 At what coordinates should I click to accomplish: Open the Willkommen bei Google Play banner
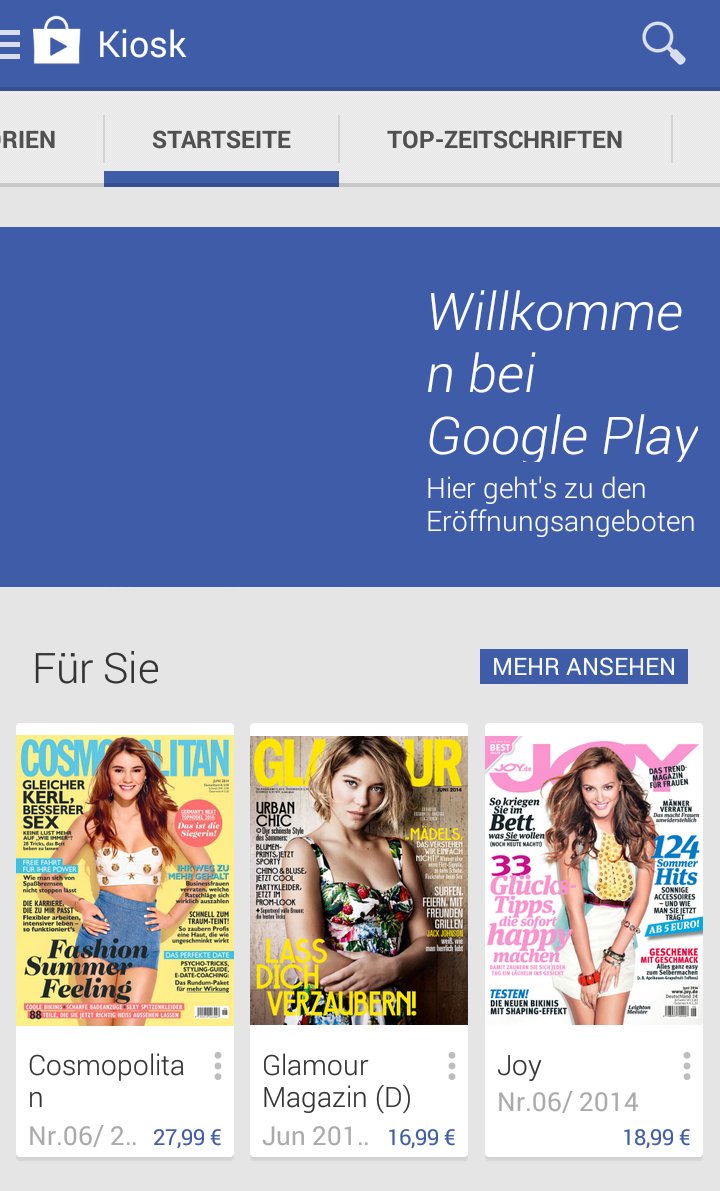pyautogui.click(x=360, y=406)
